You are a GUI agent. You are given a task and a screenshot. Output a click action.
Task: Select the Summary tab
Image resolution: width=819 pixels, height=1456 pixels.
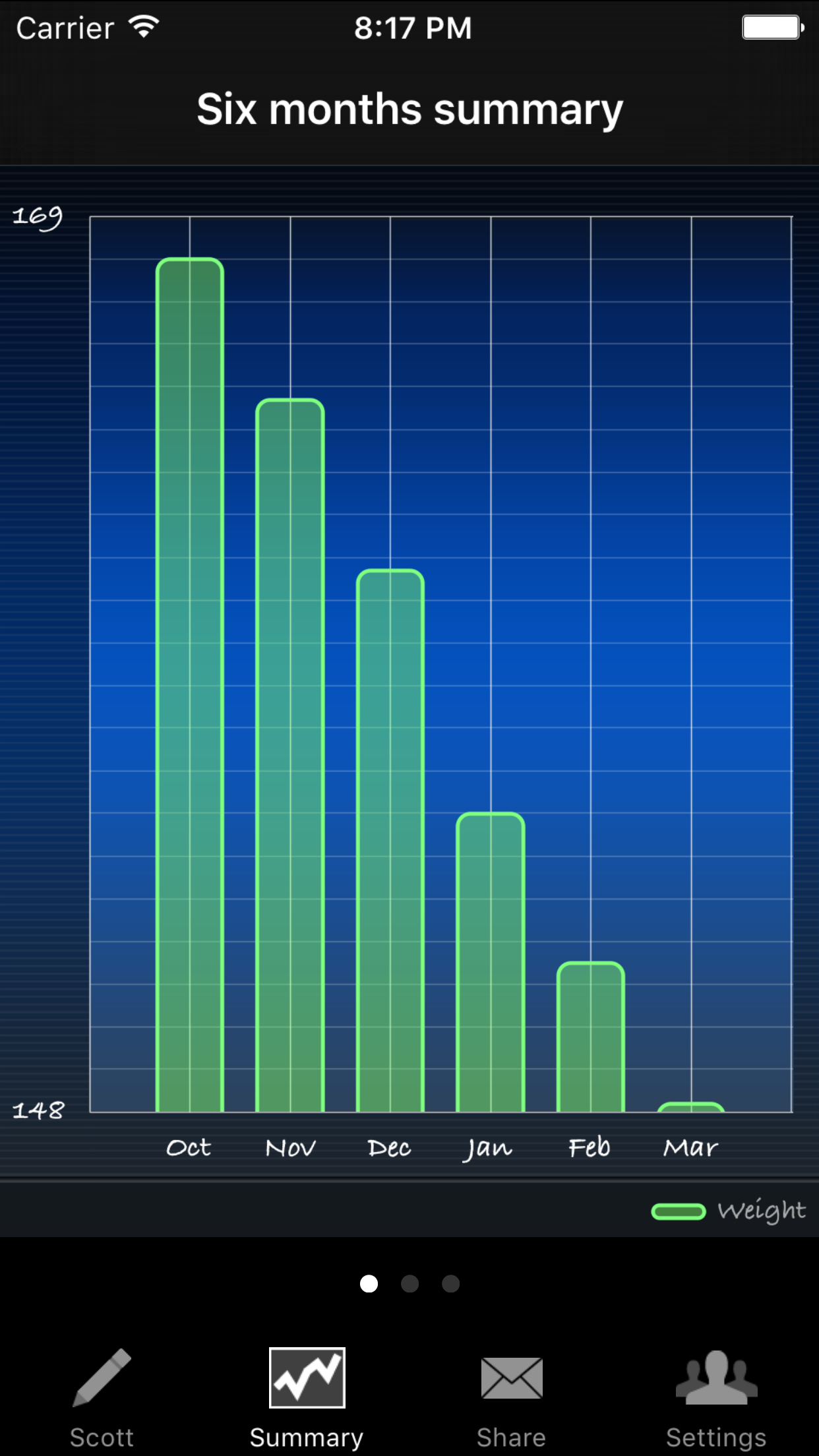pos(307,1397)
